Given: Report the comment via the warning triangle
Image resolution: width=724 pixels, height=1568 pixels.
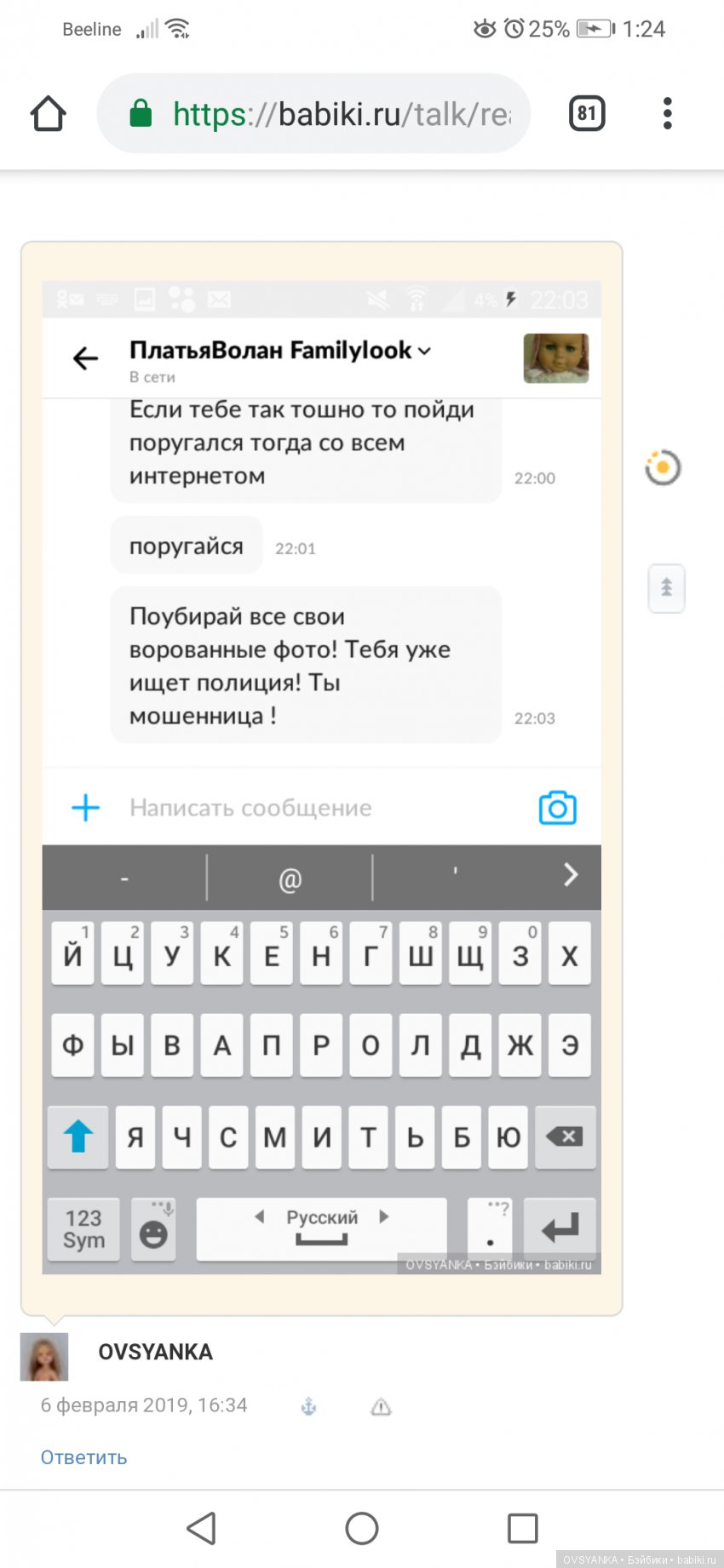Looking at the screenshot, I should (381, 1407).
